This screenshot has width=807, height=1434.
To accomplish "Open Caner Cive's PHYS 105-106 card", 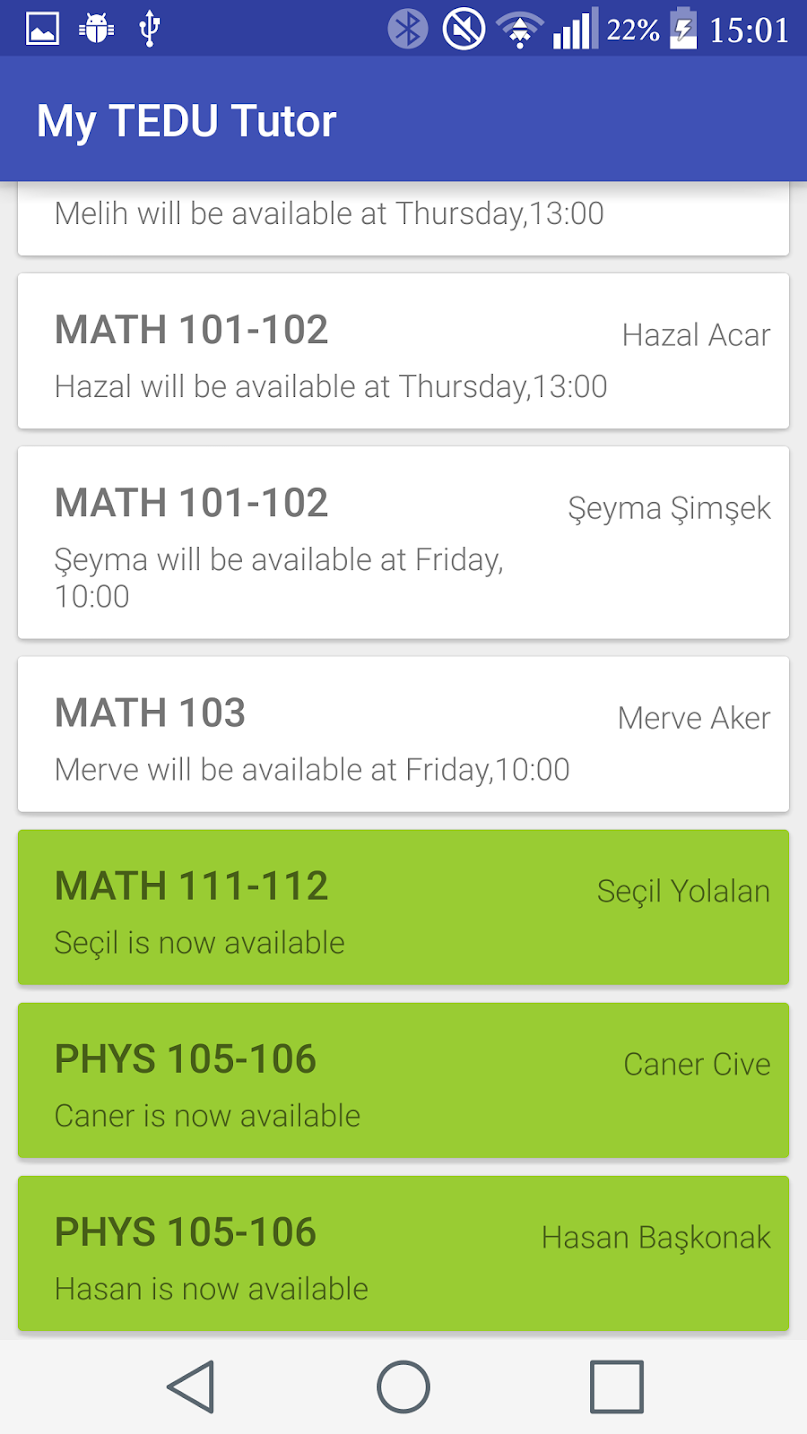I will pos(403,1080).
